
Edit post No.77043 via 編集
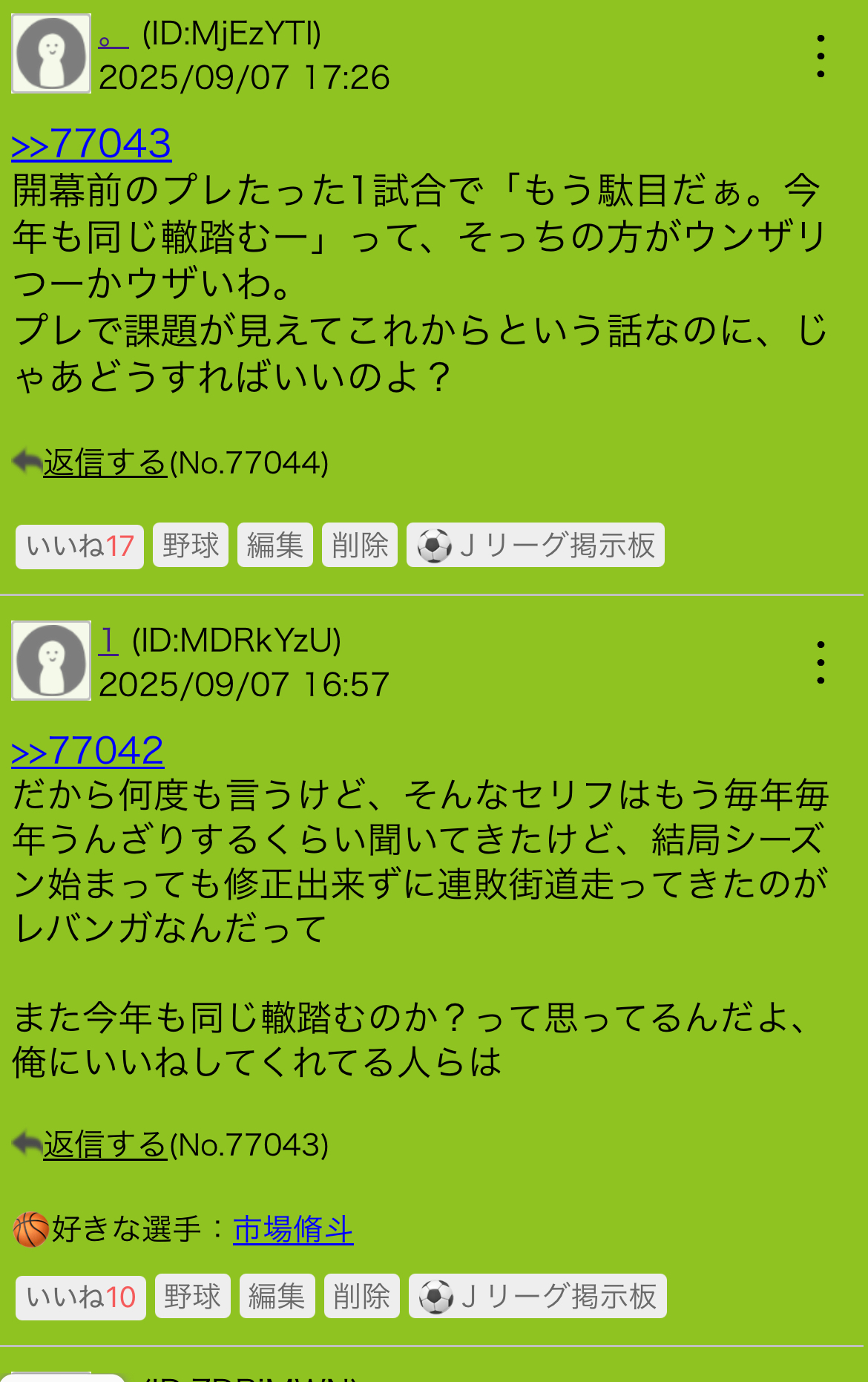click(277, 1297)
